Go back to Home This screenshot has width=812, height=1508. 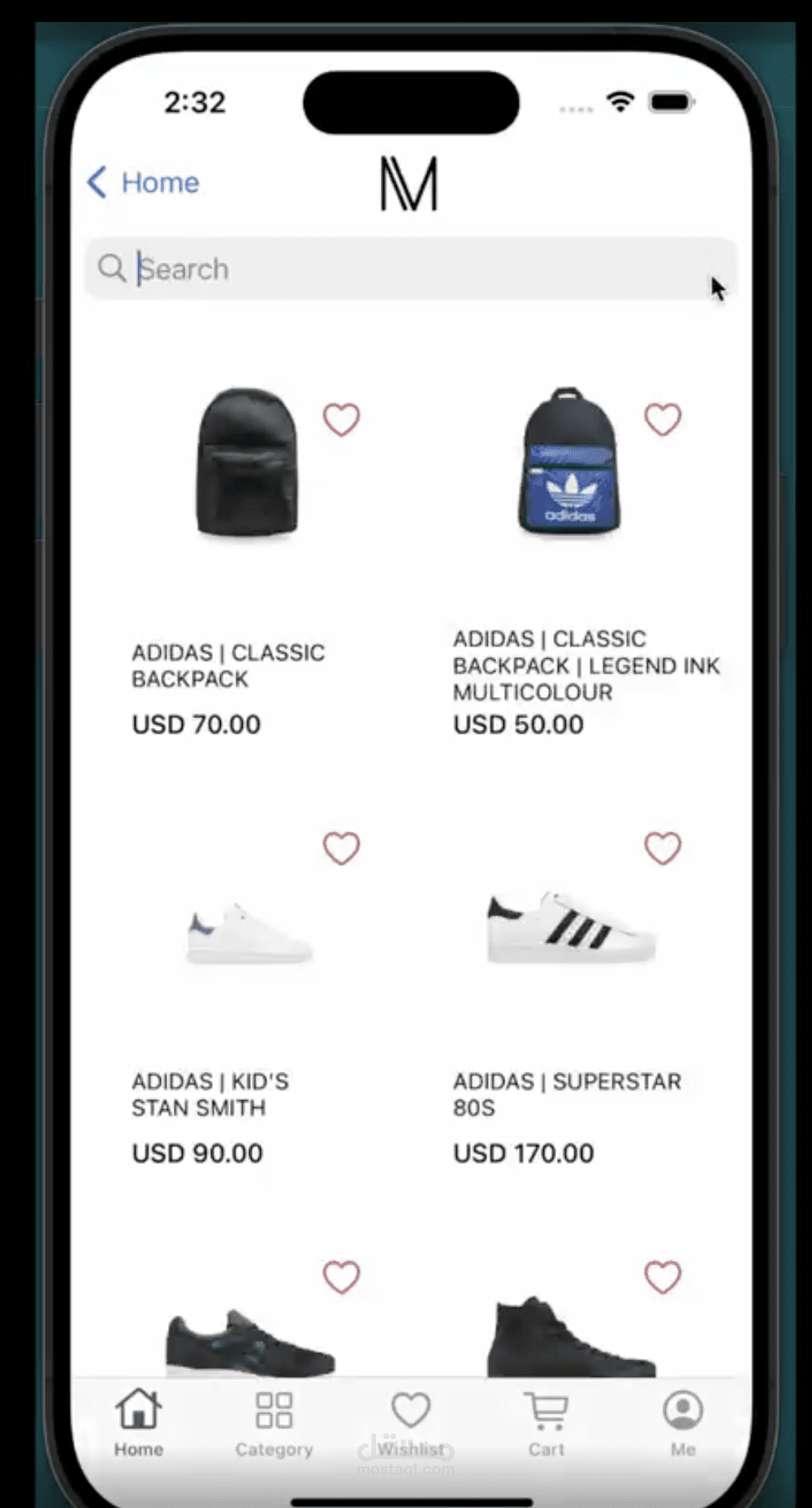tap(144, 183)
